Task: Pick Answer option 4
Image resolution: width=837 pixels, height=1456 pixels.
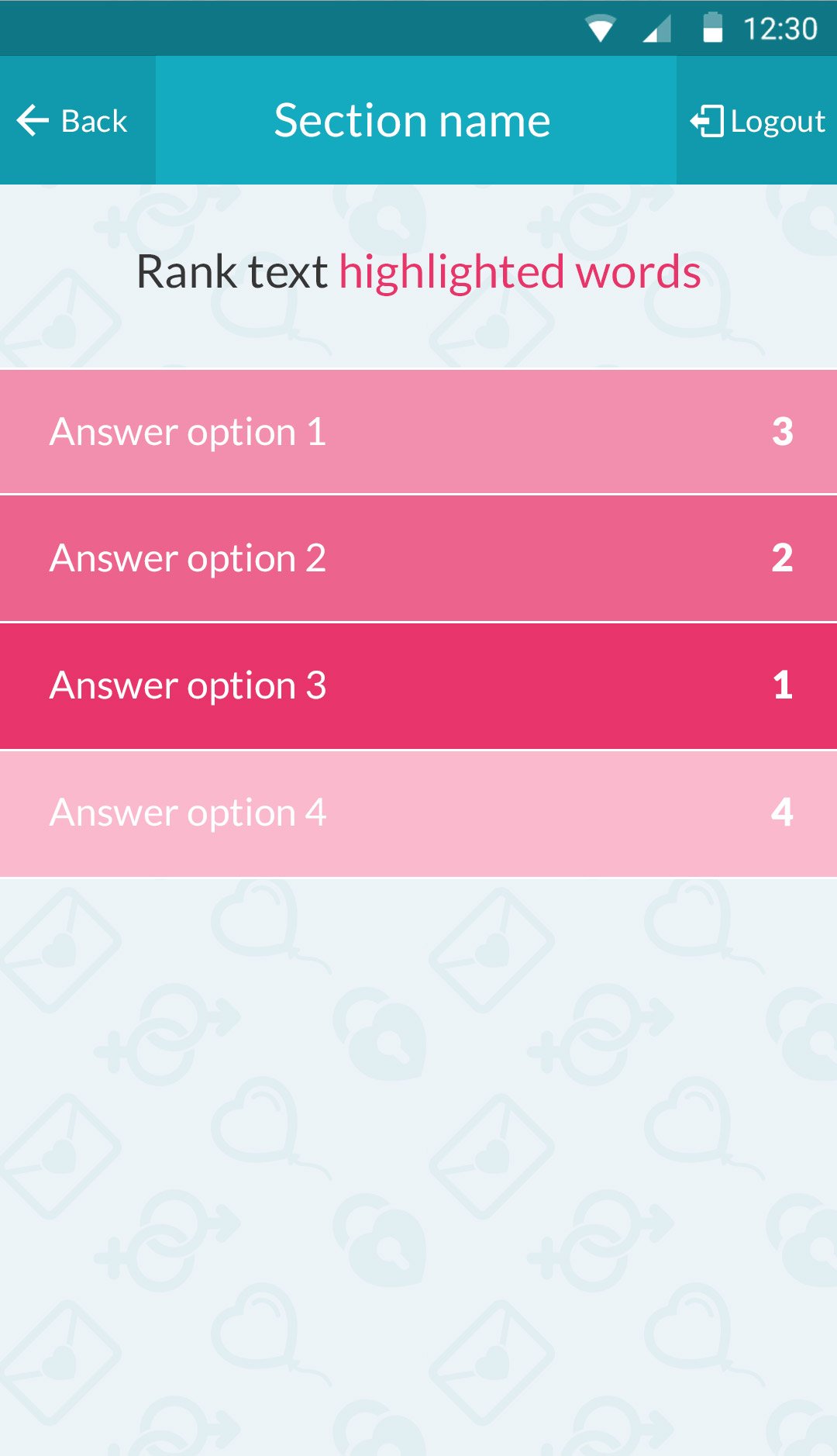Action: [418, 813]
